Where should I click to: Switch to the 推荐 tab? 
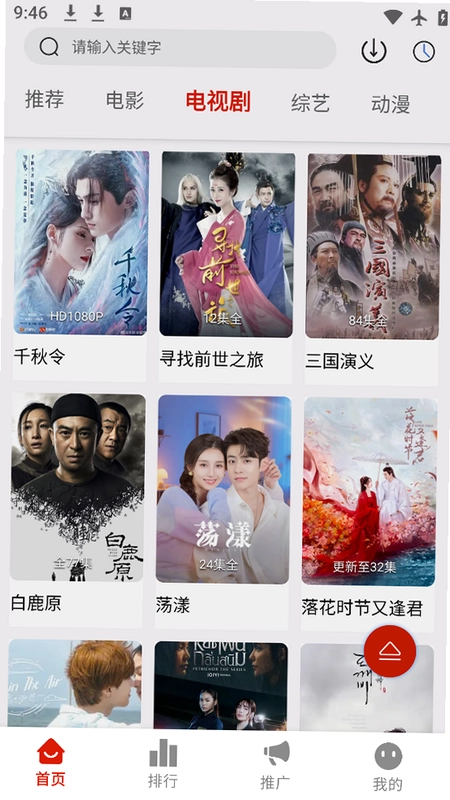coord(44,99)
